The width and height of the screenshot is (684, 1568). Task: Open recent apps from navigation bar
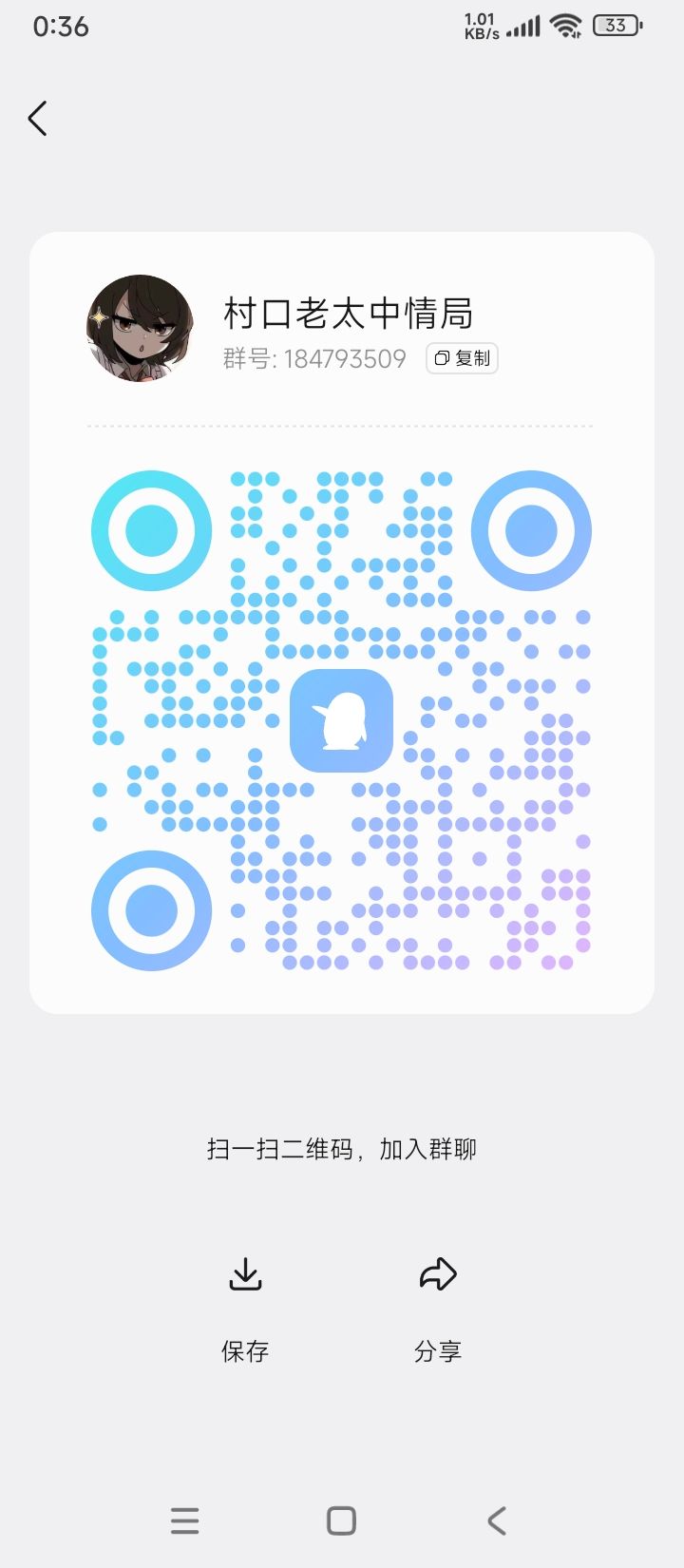185,1520
